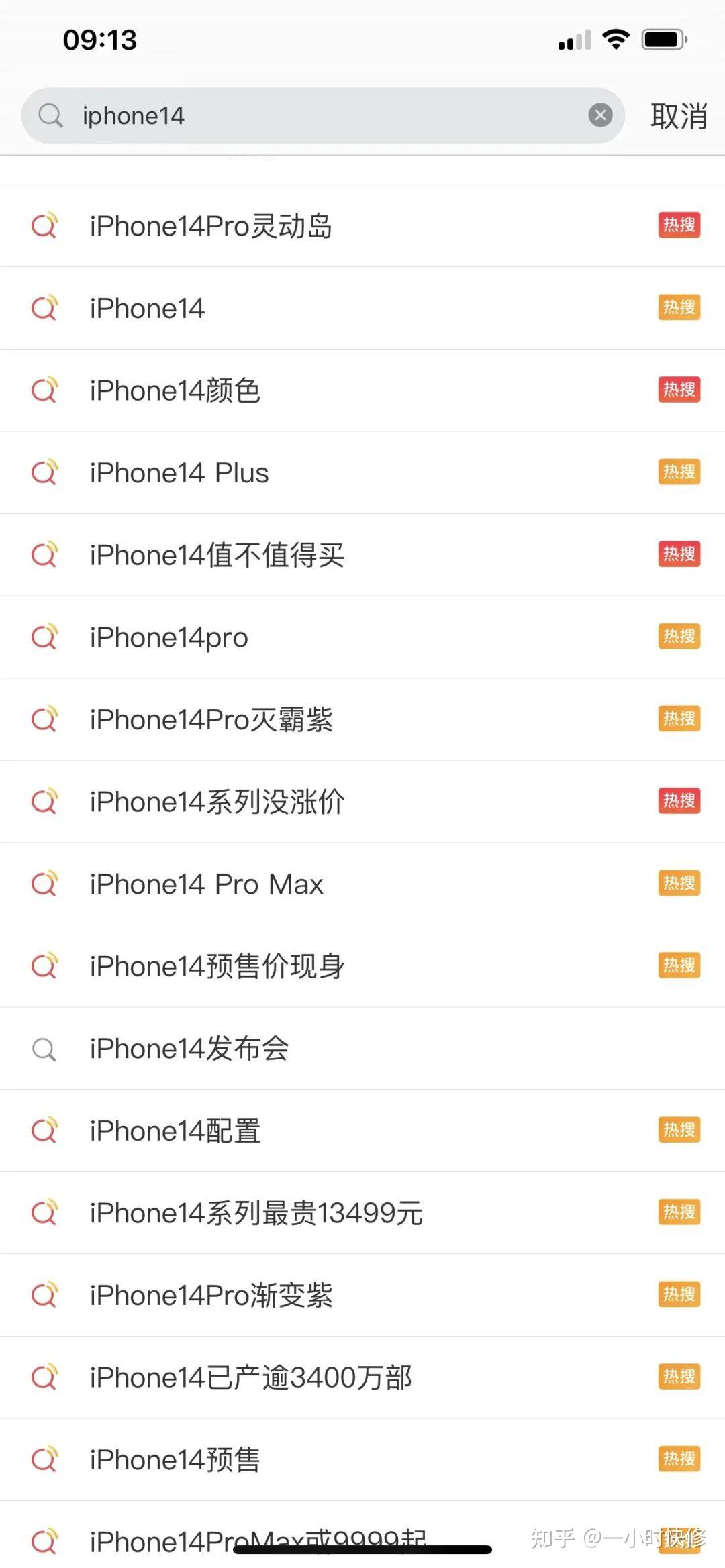Select the iPhone14pro suggestion

pos(169,637)
